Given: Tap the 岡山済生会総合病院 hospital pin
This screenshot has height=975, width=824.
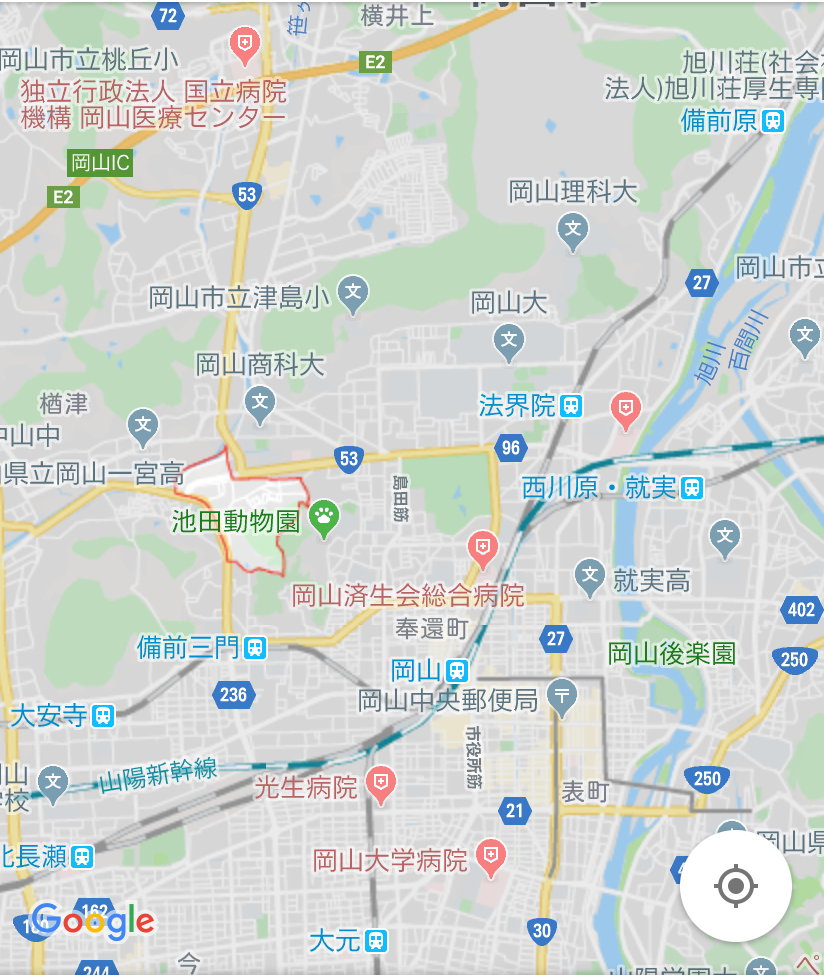Looking at the screenshot, I should (482, 546).
